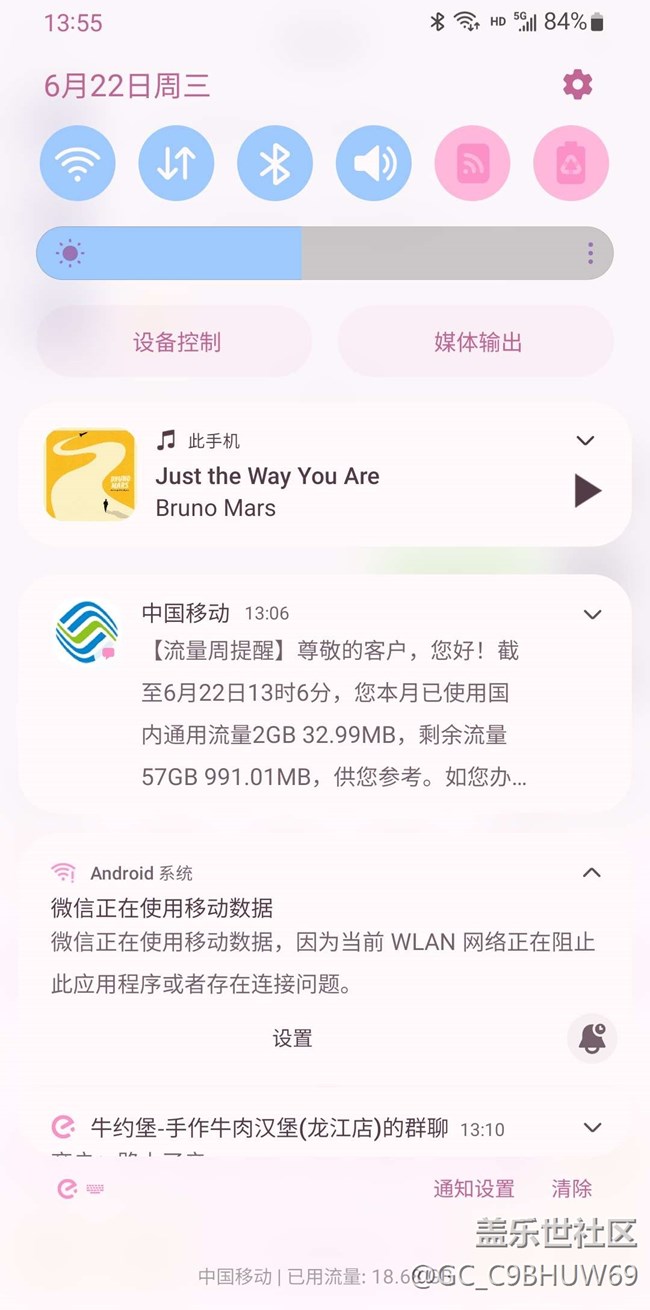Tap 设置 in the 微信 data notification
This screenshot has width=650, height=1310.
click(x=292, y=1038)
